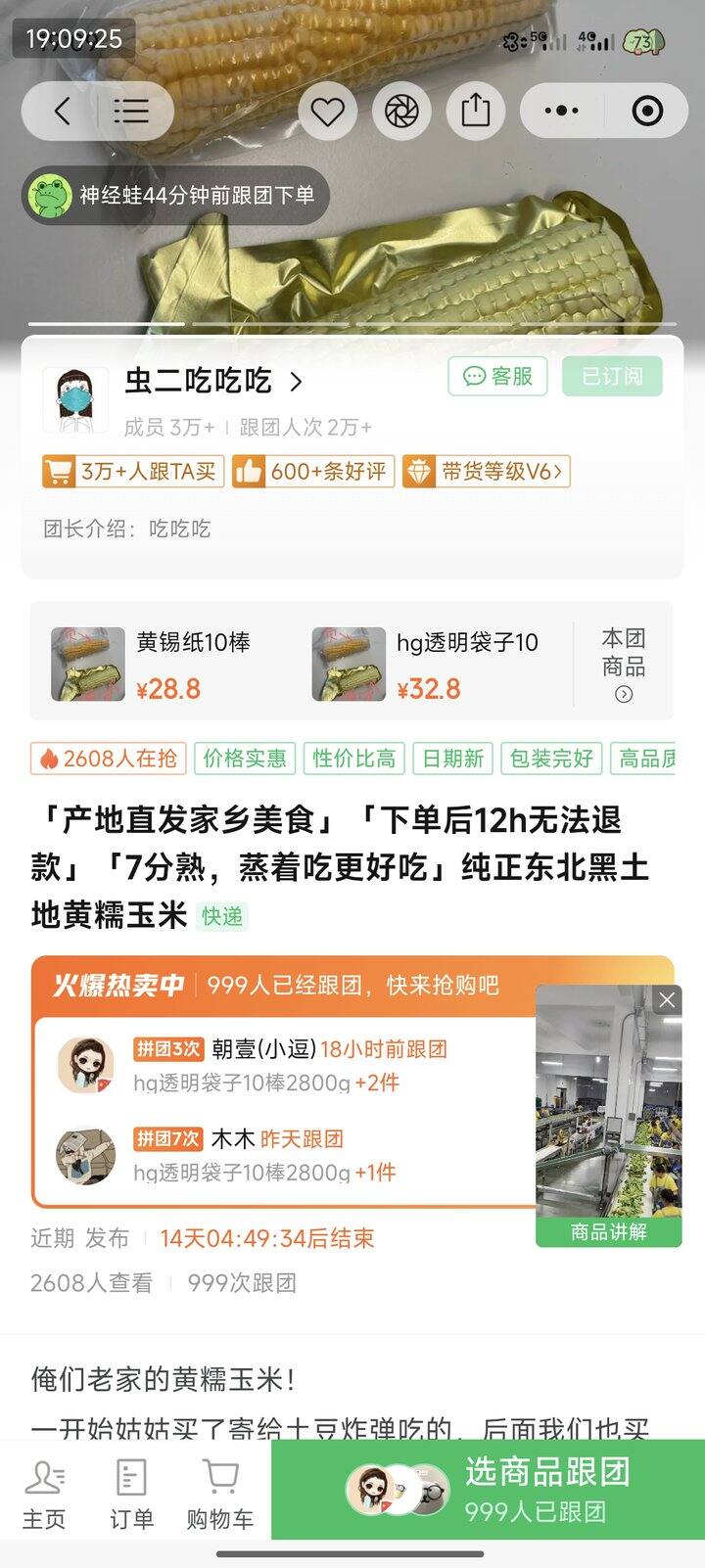Open 本团商品 via its circular arrow
This screenshot has height=1568, width=705.
[625, 692]
